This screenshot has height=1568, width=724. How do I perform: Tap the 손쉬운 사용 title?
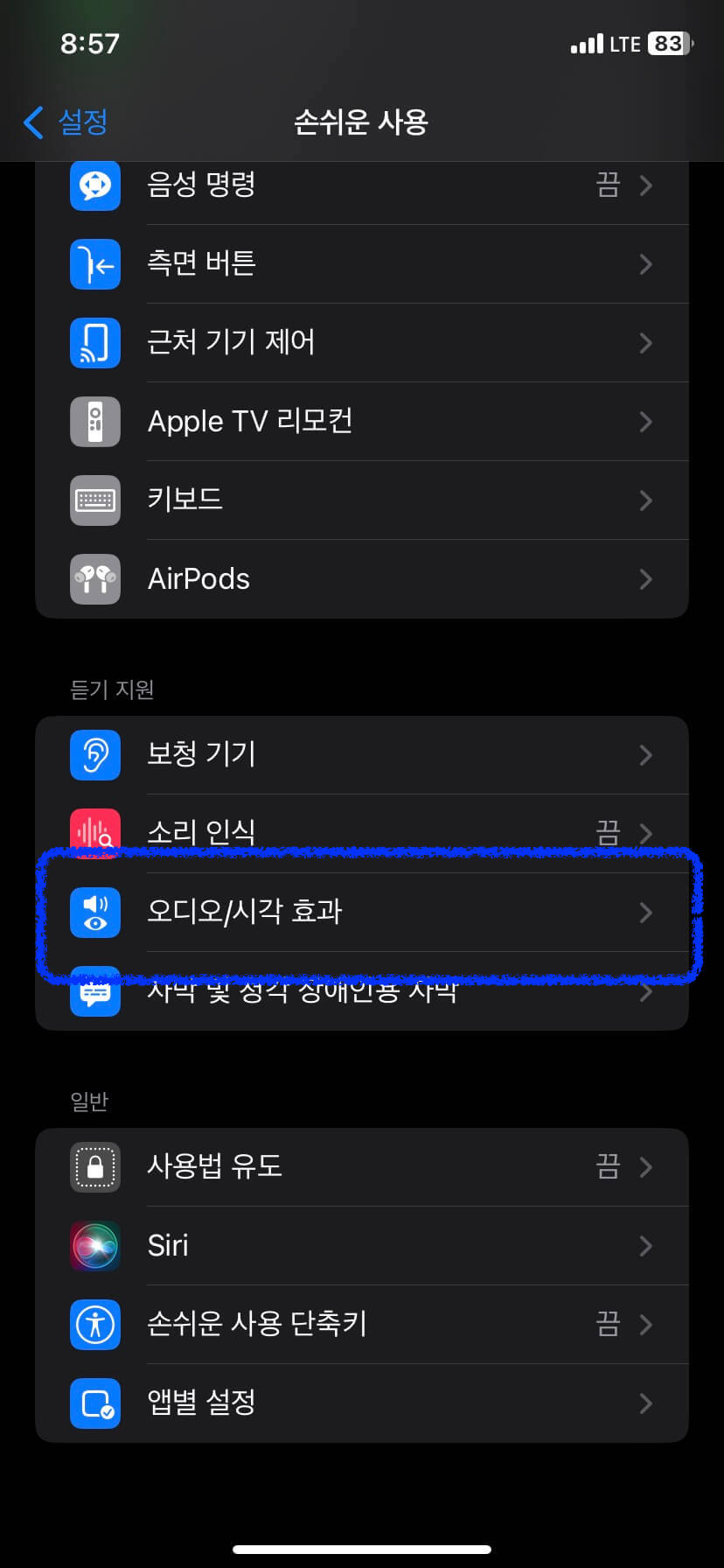pyautogui.click(x=362, y=122)
